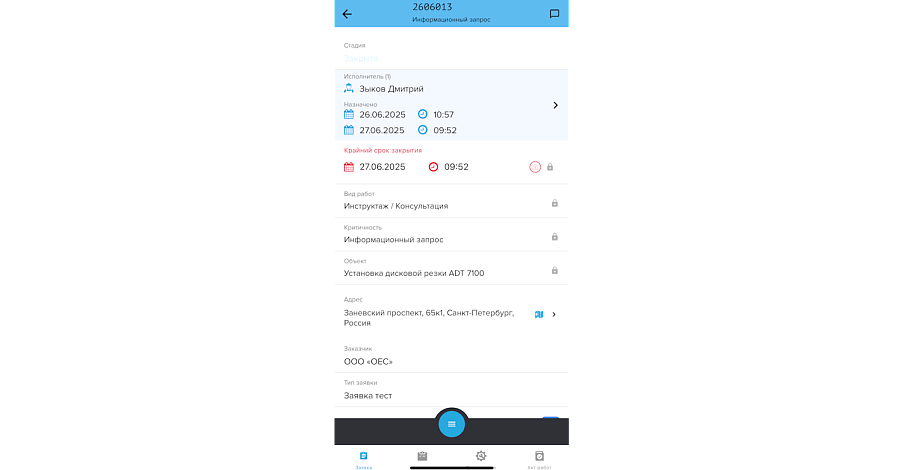Switch to the Акт работ tab

539,458
